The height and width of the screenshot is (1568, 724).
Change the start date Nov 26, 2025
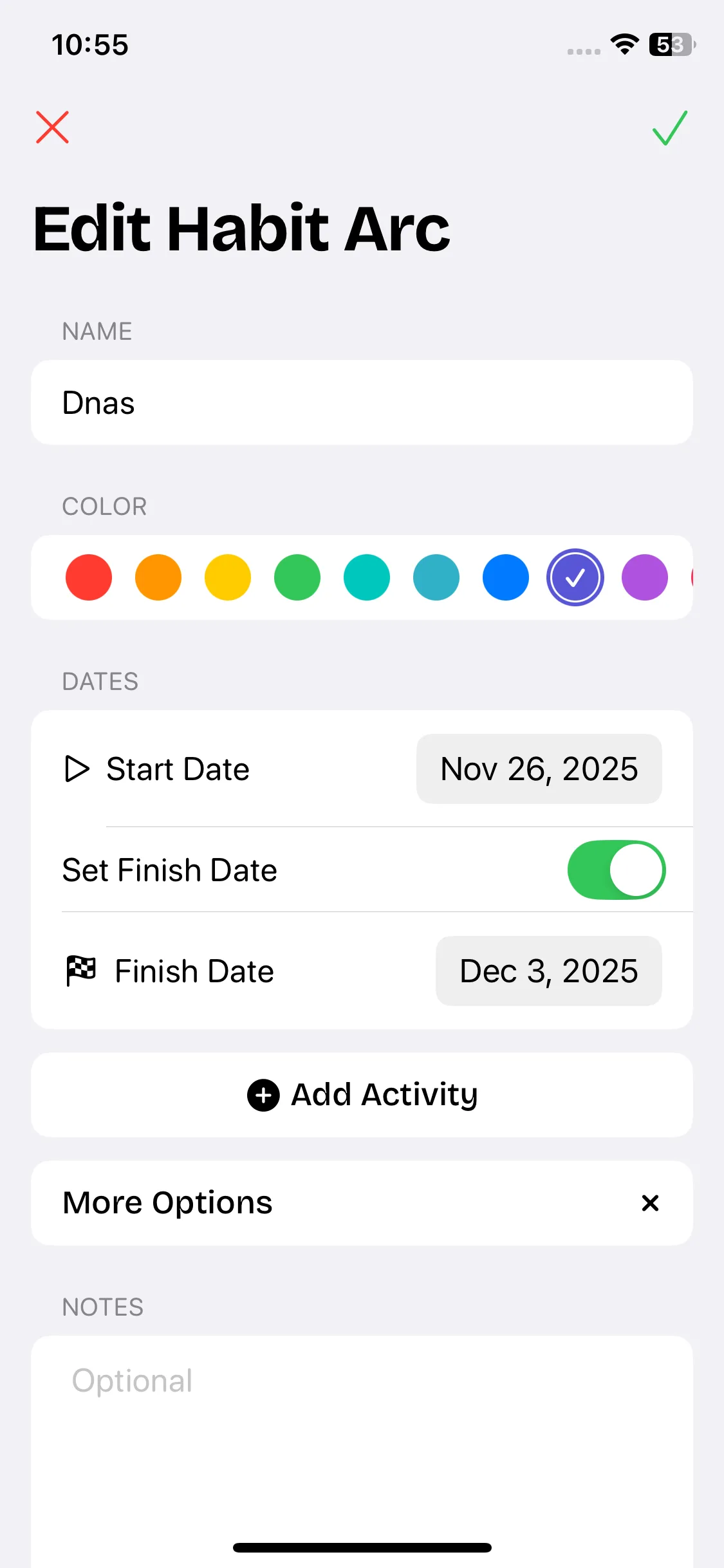(539, 769)
